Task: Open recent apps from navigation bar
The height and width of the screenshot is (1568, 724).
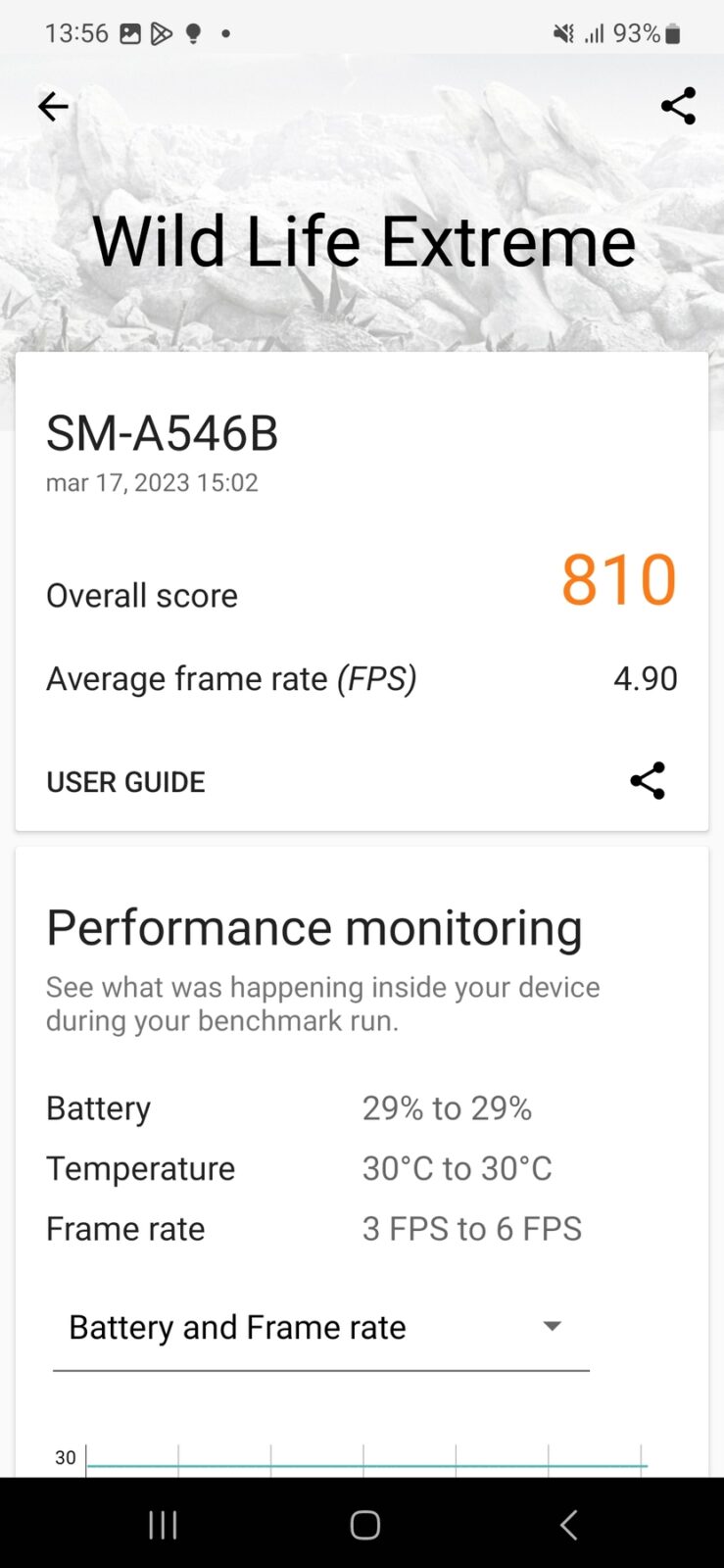Action: [x=163, y=1524]
